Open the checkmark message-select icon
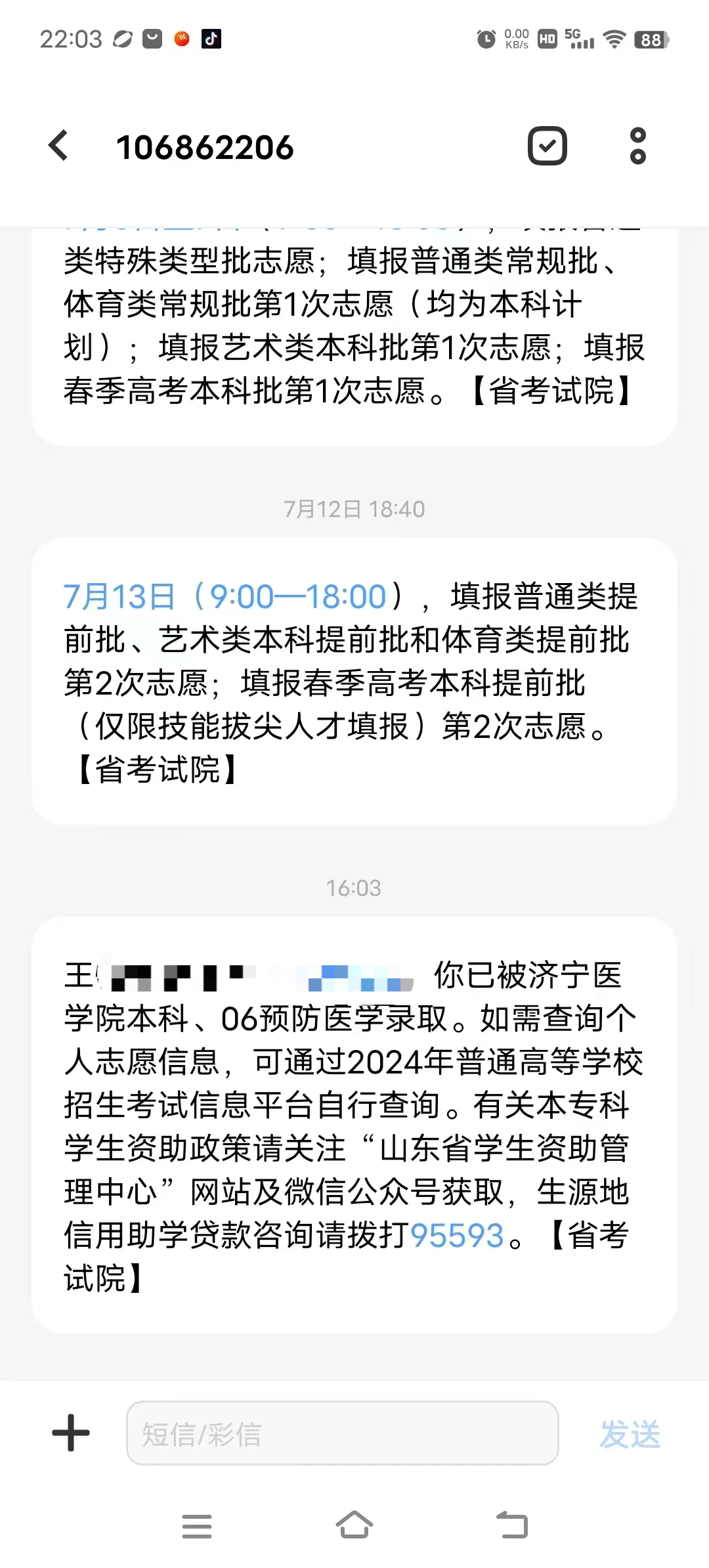The height and width of the screenshot is (1568, 709). coord(547,146)
